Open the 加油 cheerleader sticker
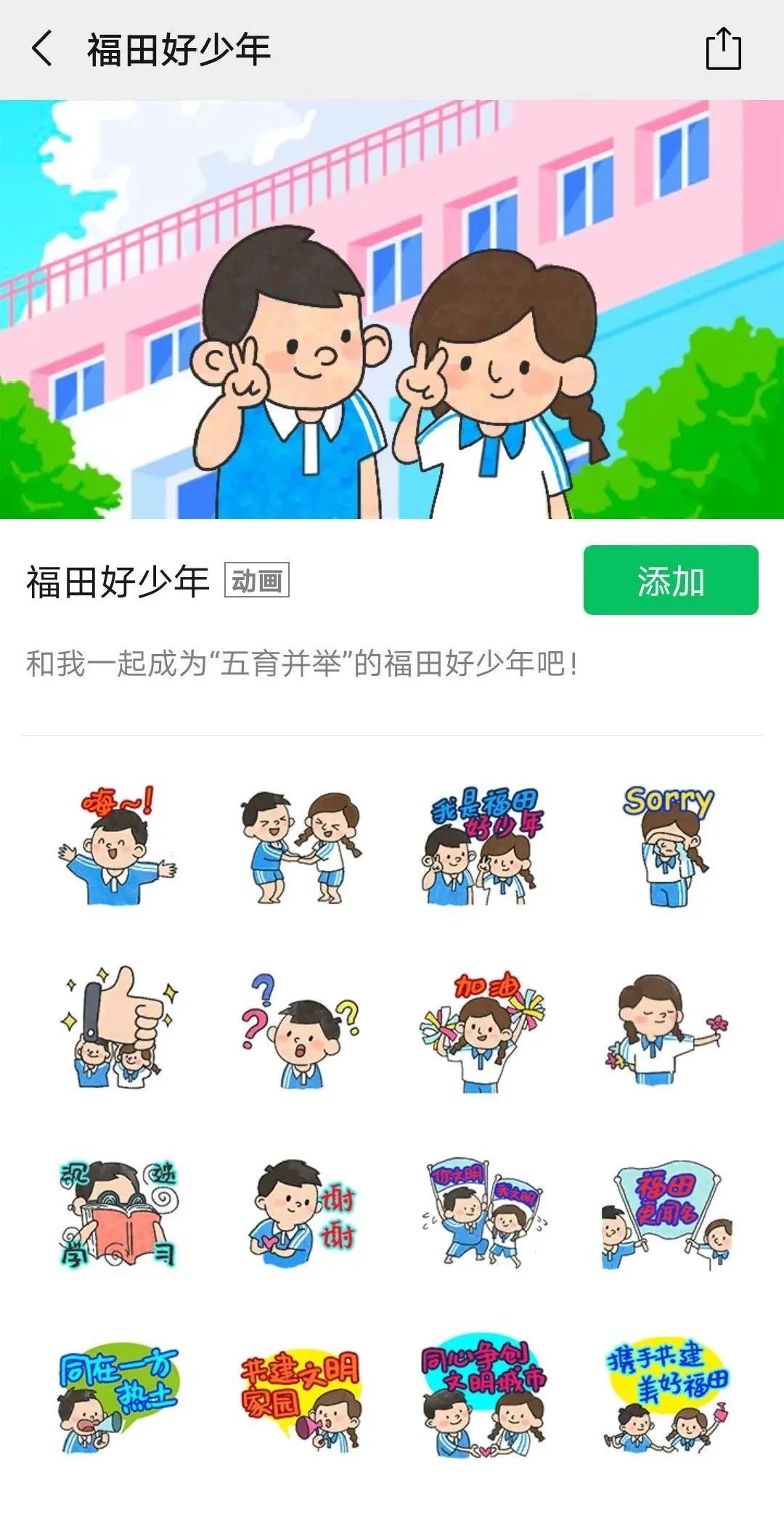 point(483,1029)
